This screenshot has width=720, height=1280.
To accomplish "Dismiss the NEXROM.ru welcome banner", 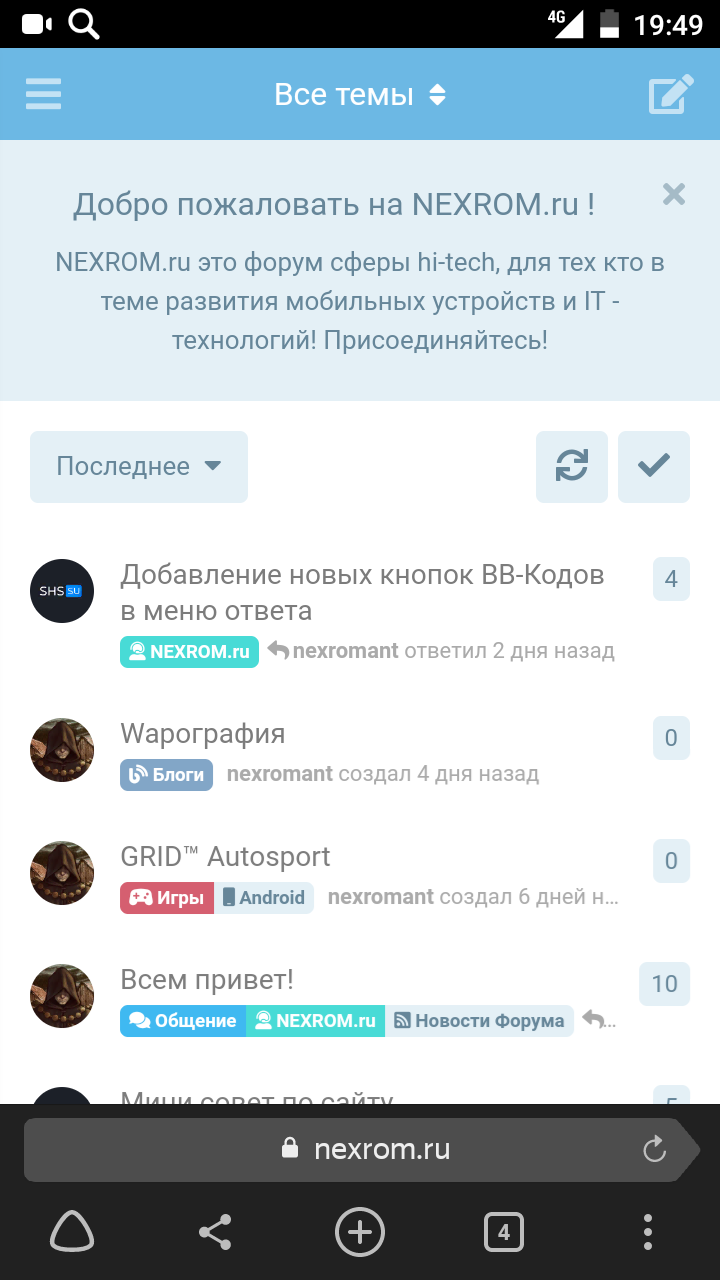I will (x=674, y=194).
